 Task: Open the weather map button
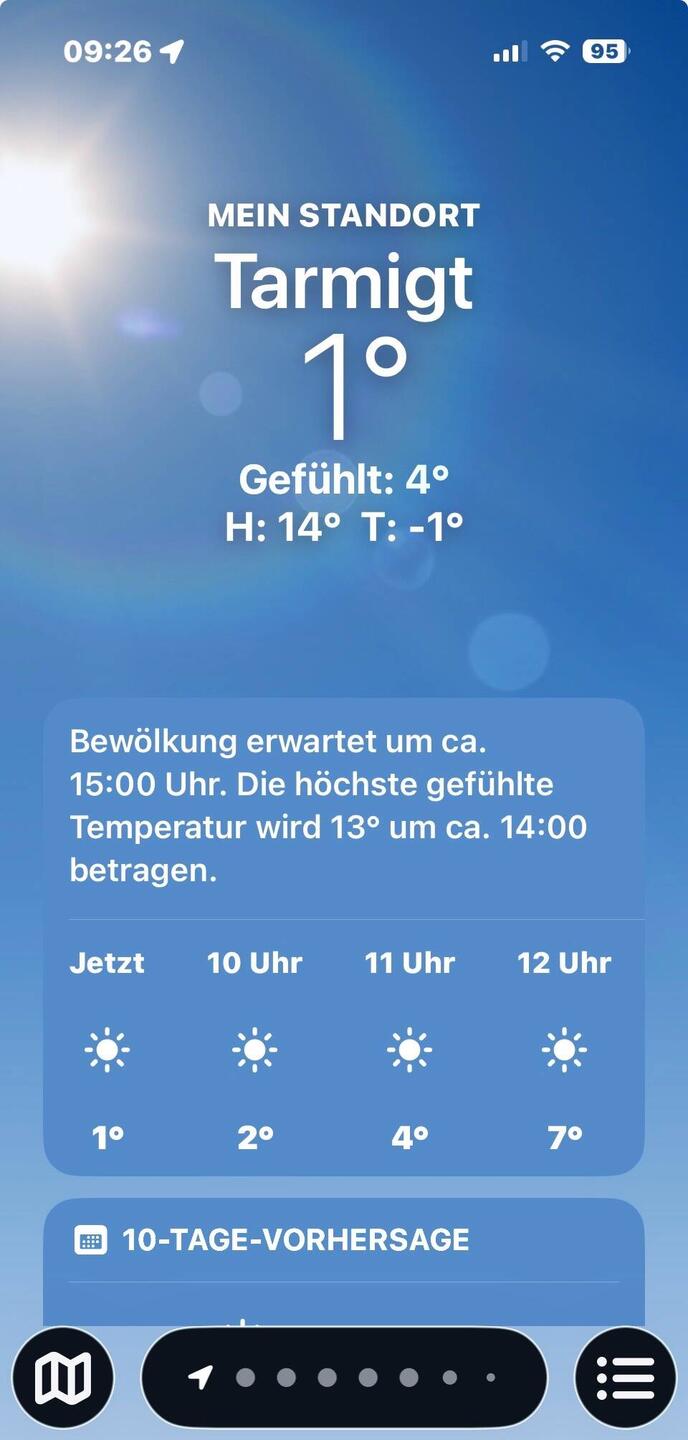coord(62,1378)
